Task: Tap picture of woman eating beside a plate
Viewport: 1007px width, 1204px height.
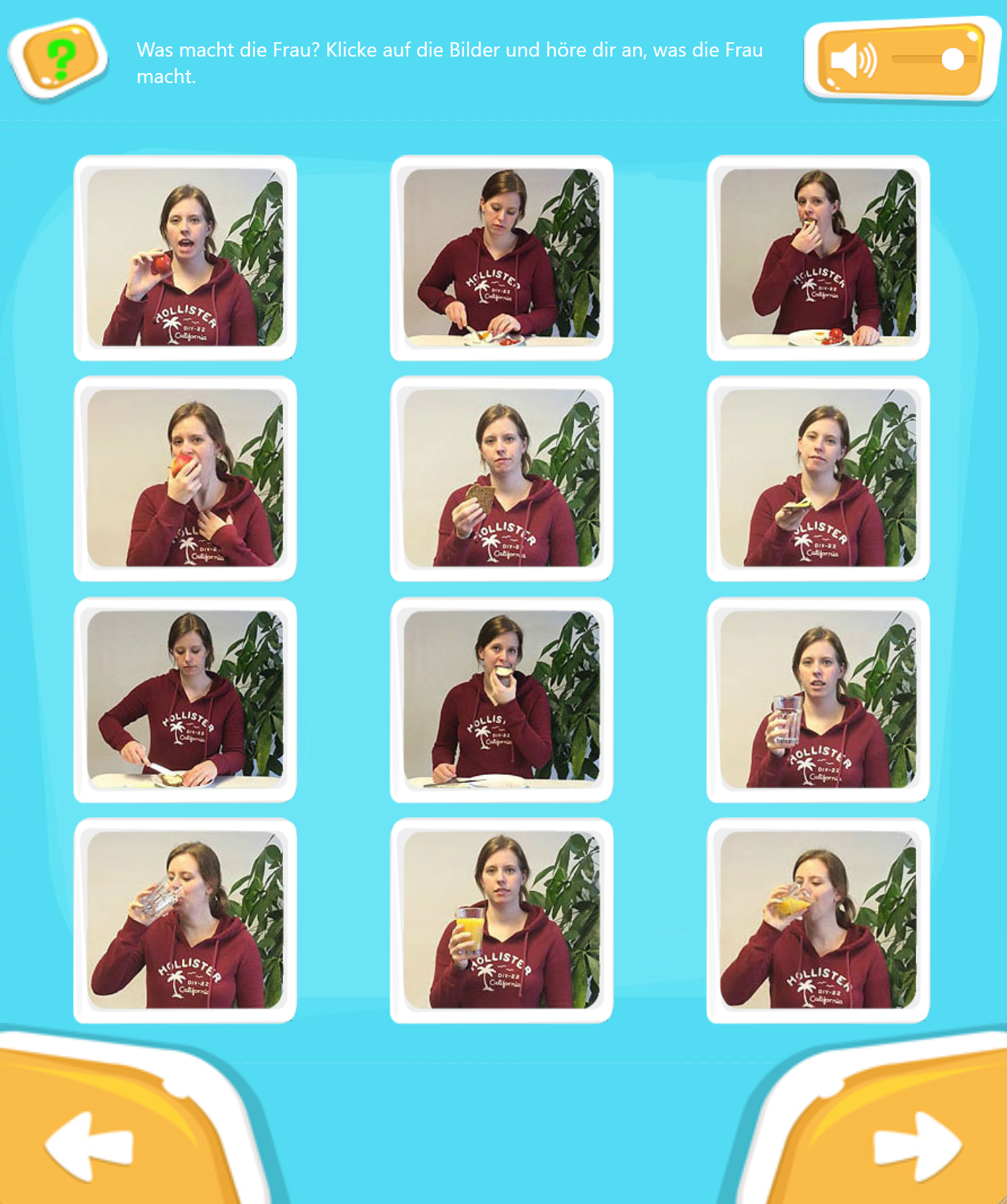Action: coord(818,258)
